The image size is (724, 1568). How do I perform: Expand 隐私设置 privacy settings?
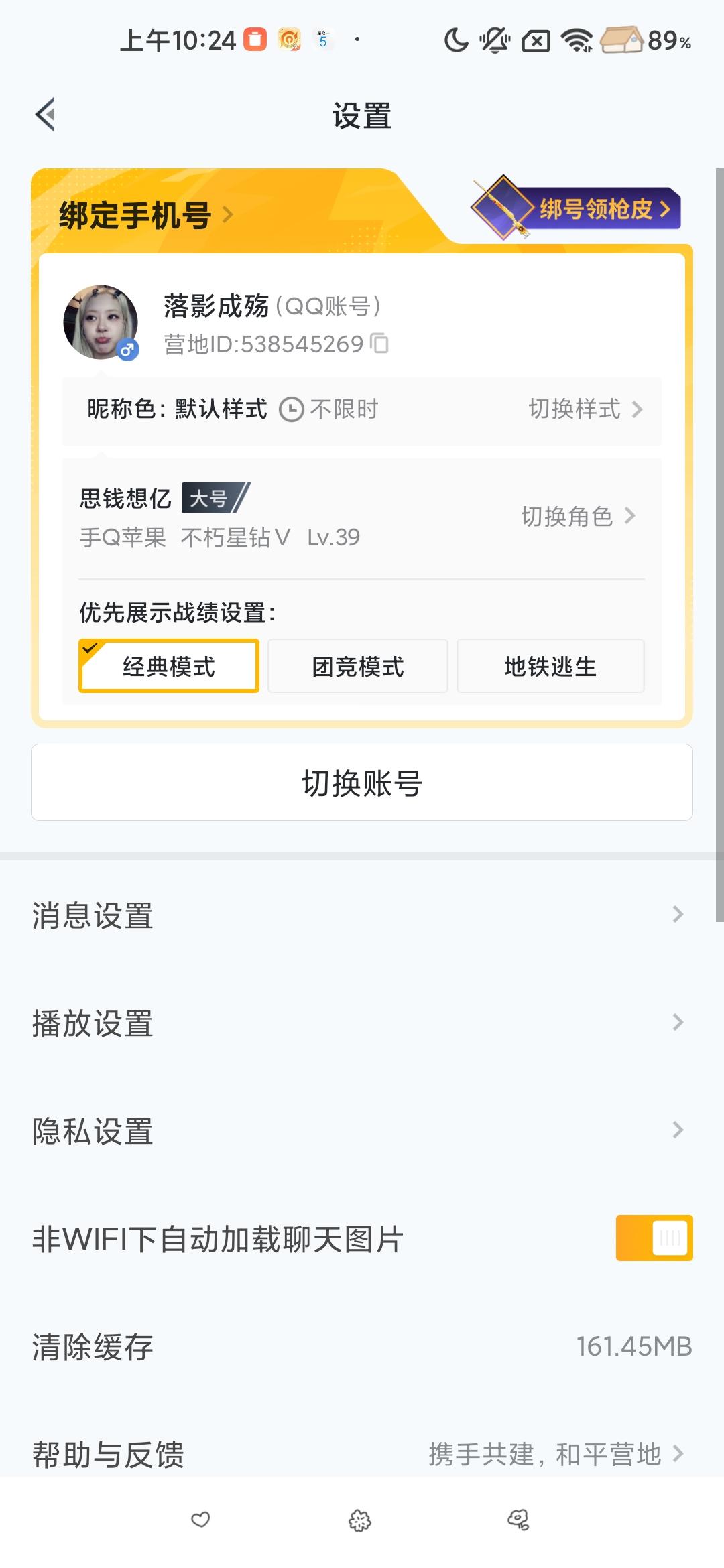click(x=362, y=1132)
